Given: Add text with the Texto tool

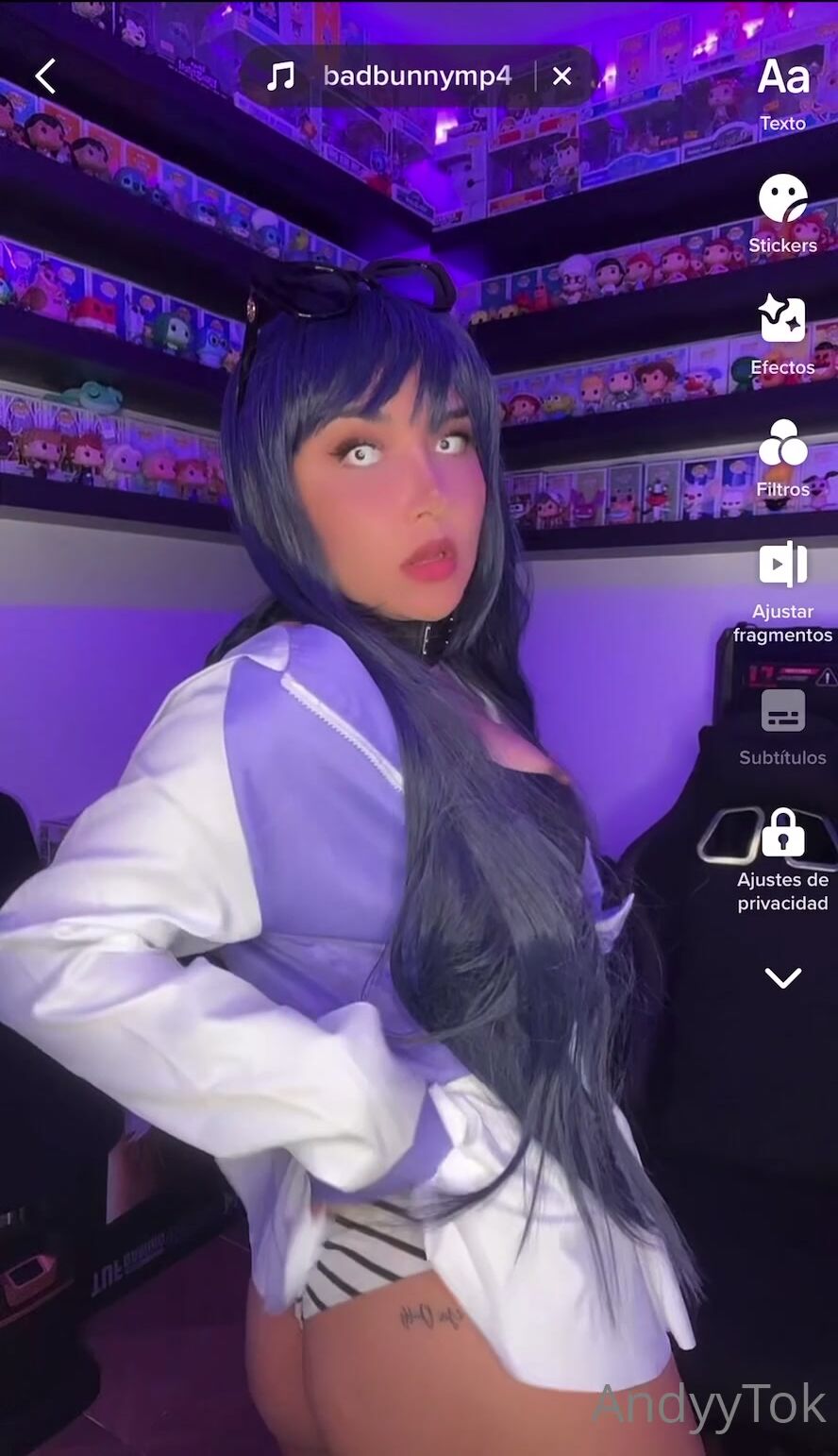Looking at the screenshot, I should pyautogui.click(x=783, y=93).
